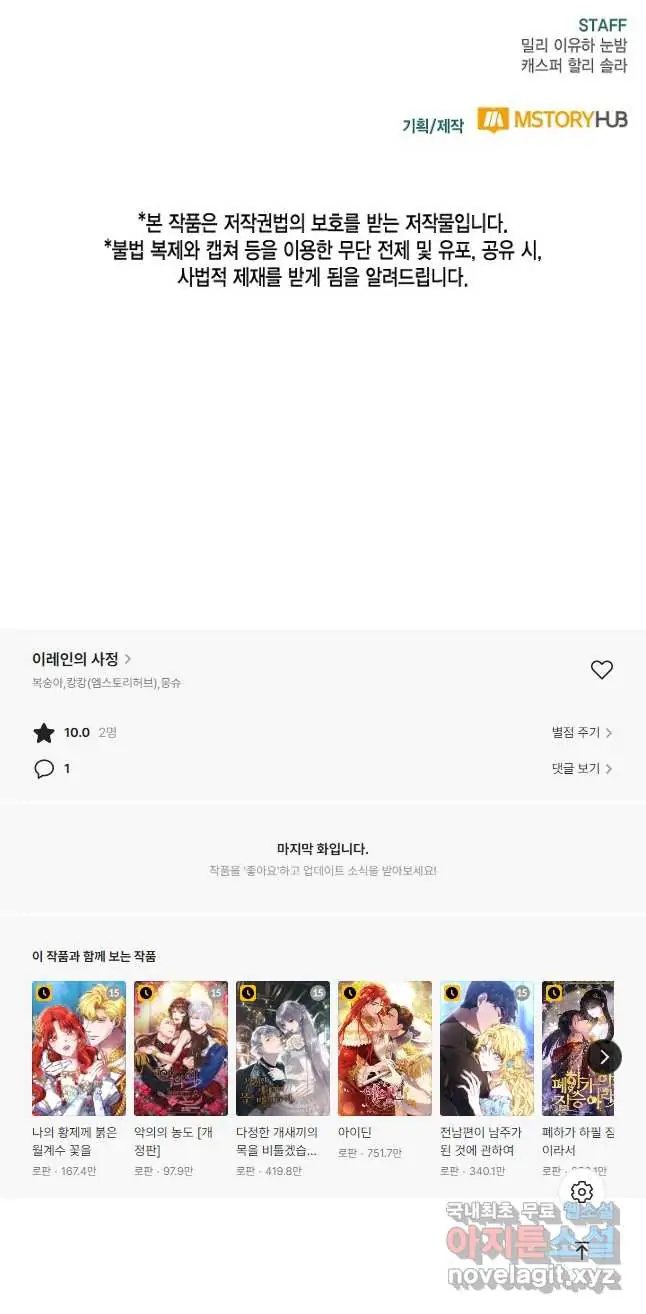Open the 전남편이 남주가 된 것에 관하여 thumbnail
Image resolution: width=646 pixels, height=1314 pixels.
[487, 1048]
